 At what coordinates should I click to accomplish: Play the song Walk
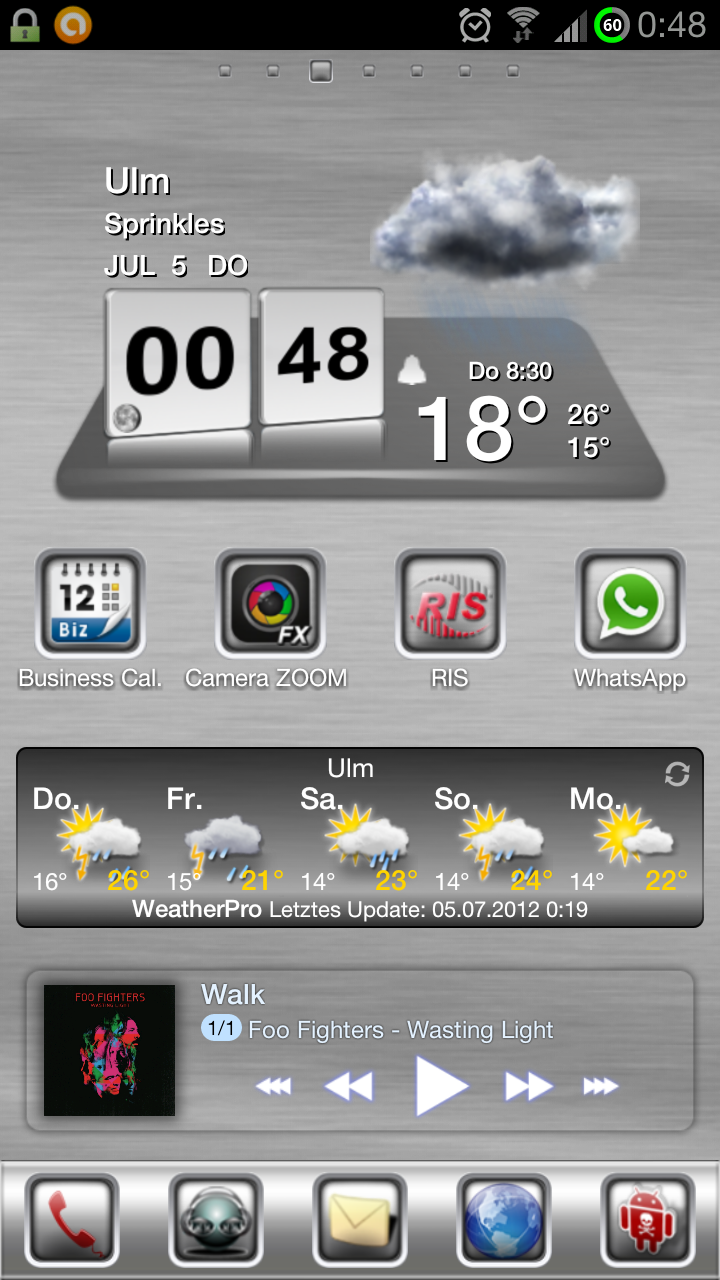(x=441, y=1085)
